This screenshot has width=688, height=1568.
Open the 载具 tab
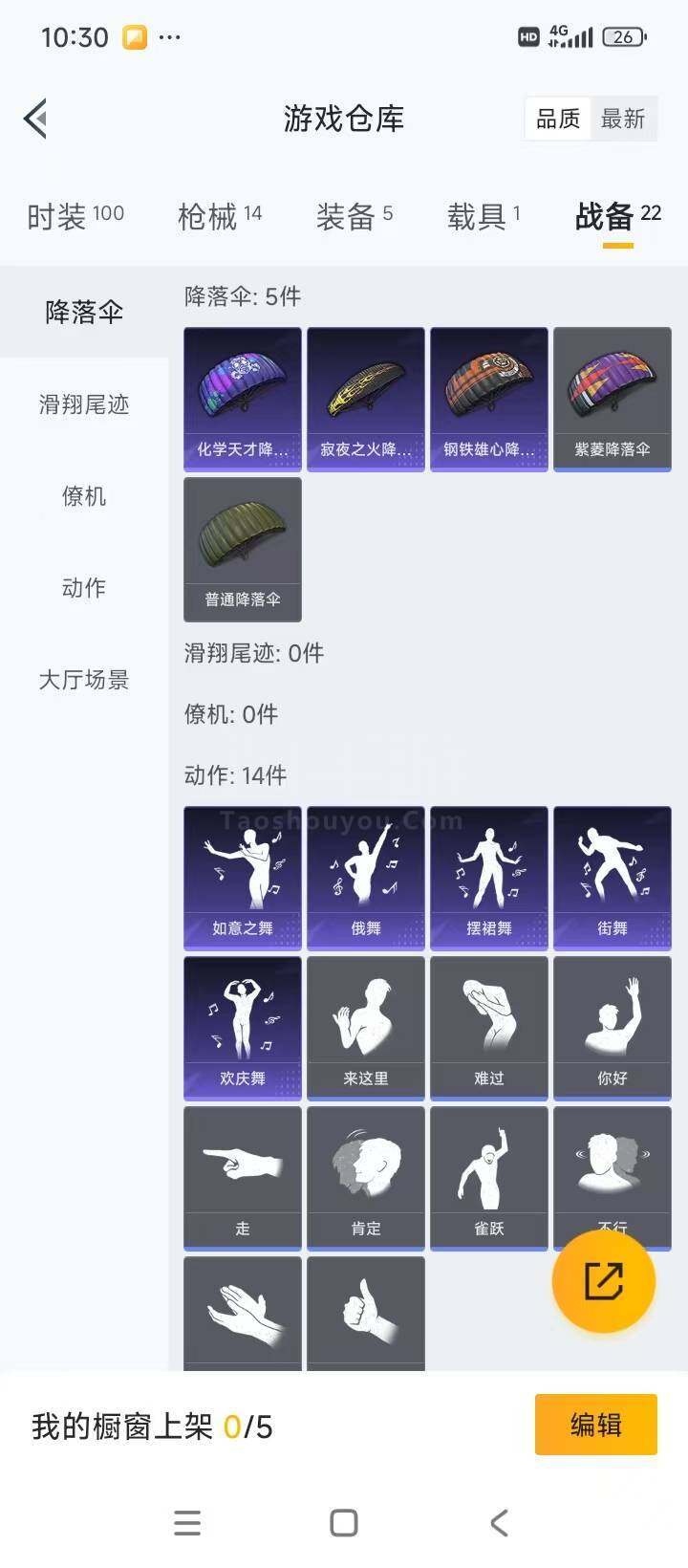(484, 217)
